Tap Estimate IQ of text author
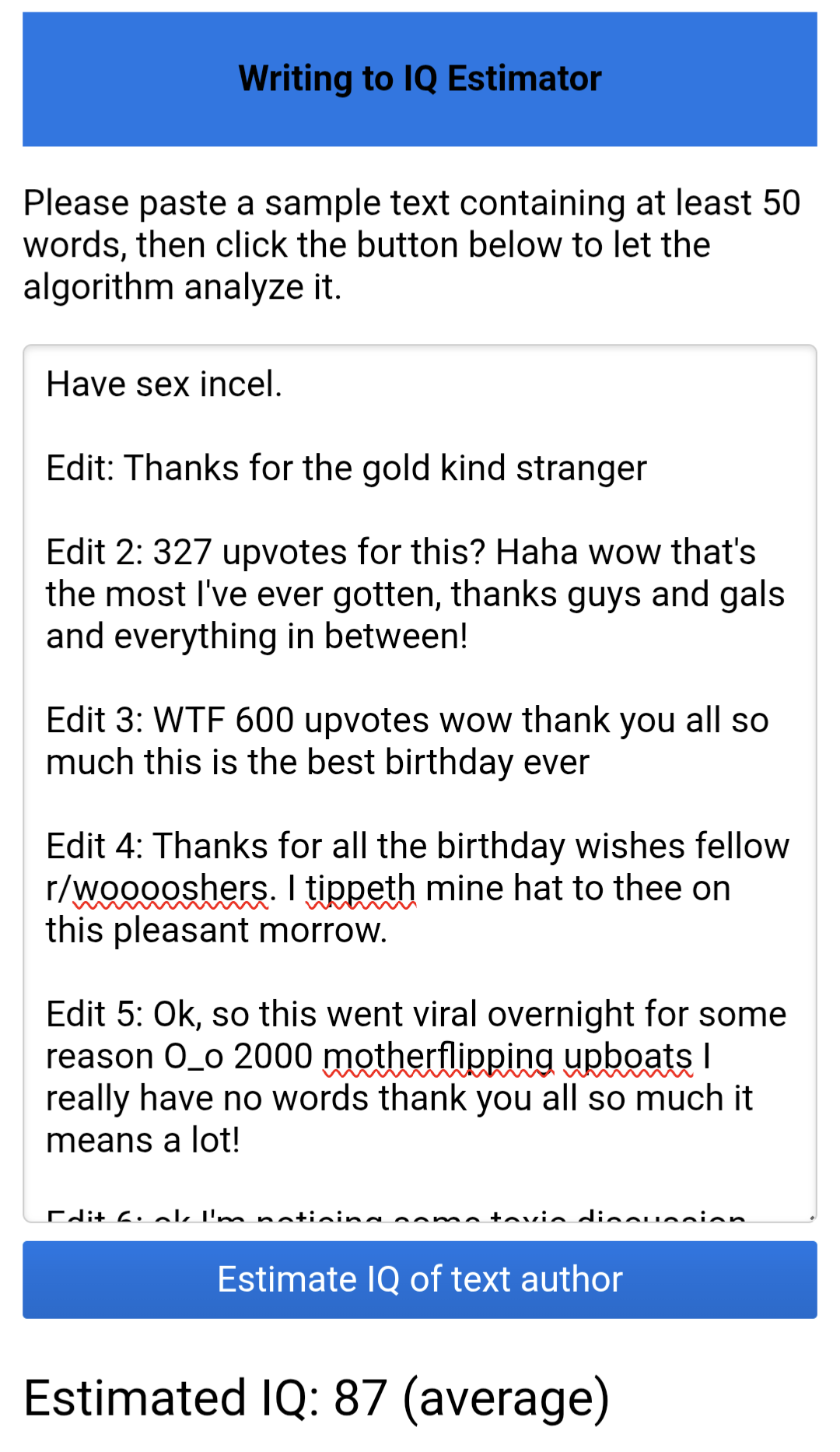 point(420,1279)
